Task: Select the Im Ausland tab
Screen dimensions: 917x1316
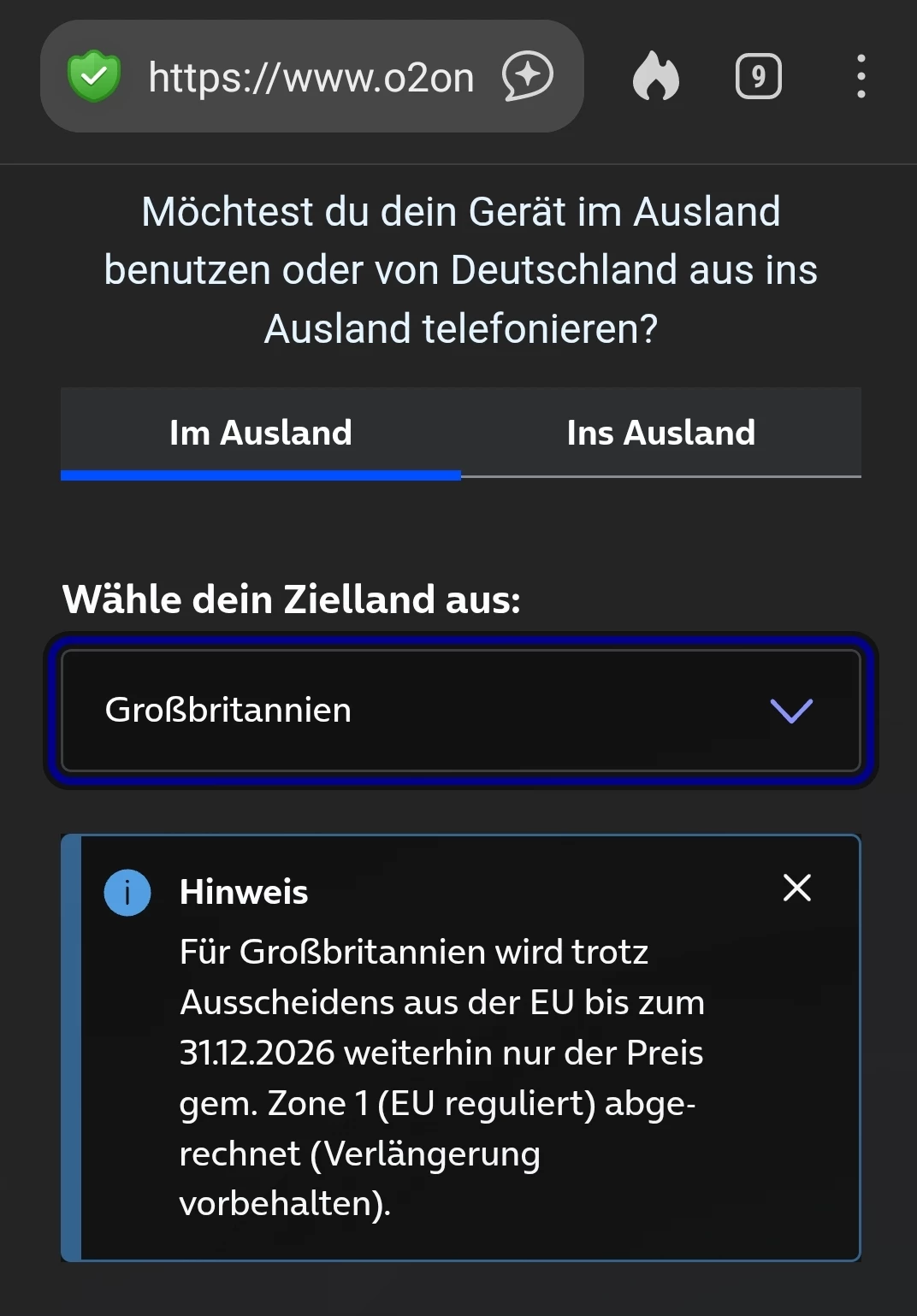Action: tap(260, 433)
